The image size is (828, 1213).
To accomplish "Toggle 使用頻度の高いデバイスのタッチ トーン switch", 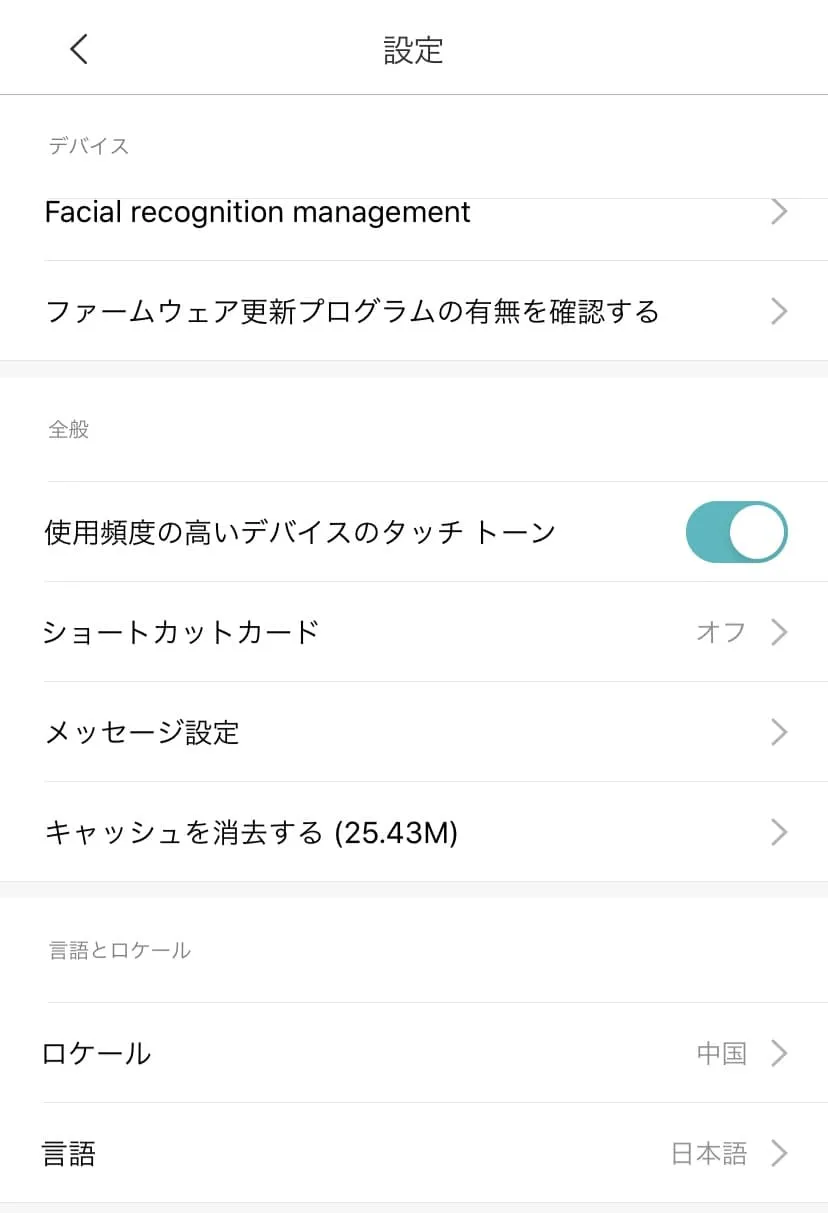I will click(x=736, y=532).
